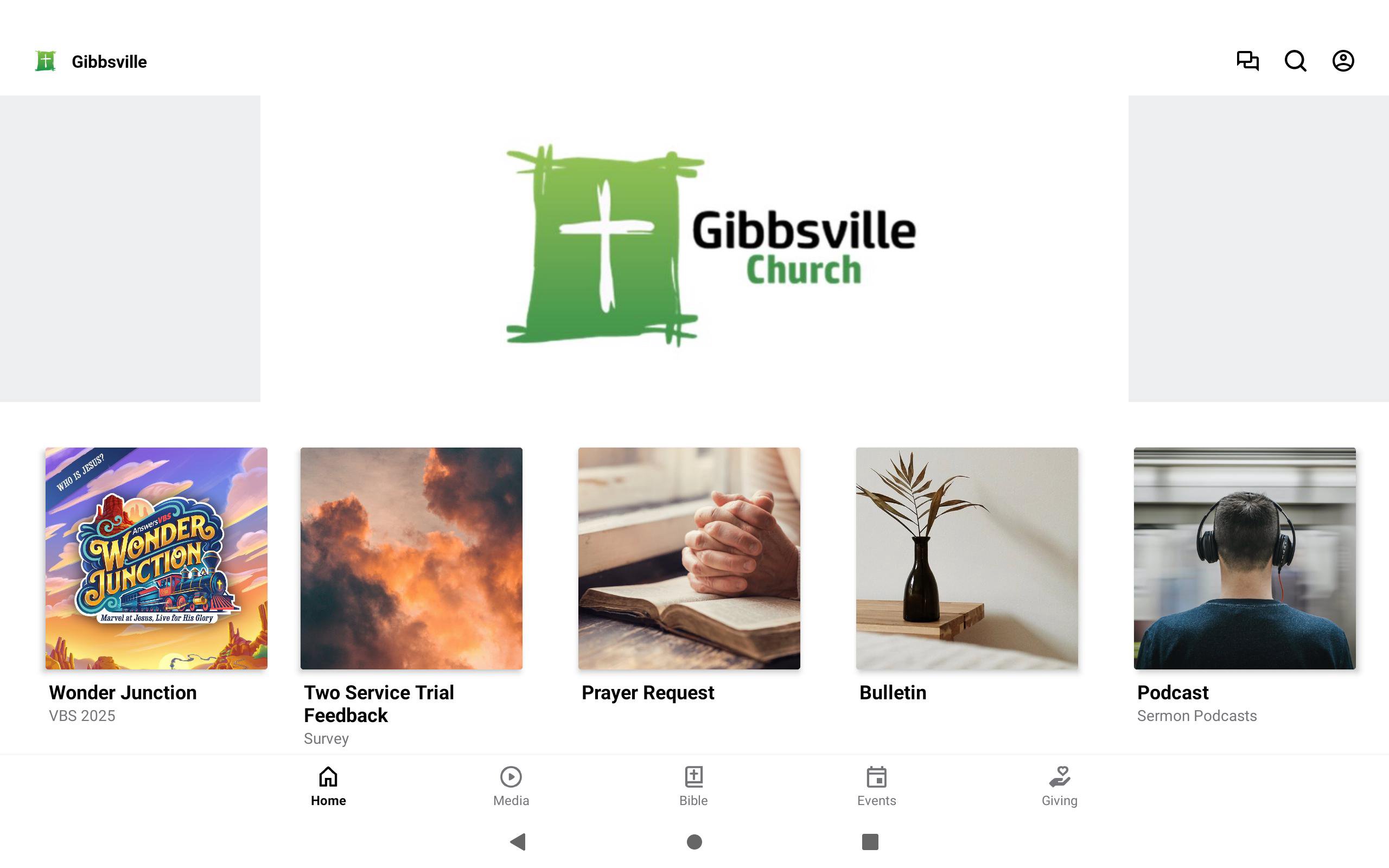Go to the Events tab

pos(876,786)
